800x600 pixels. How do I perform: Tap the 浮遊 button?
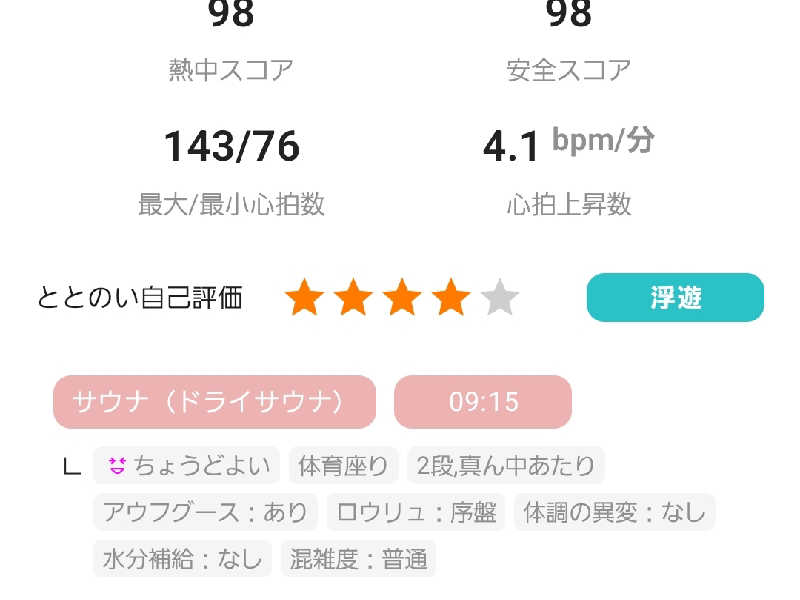coord(675,298)
